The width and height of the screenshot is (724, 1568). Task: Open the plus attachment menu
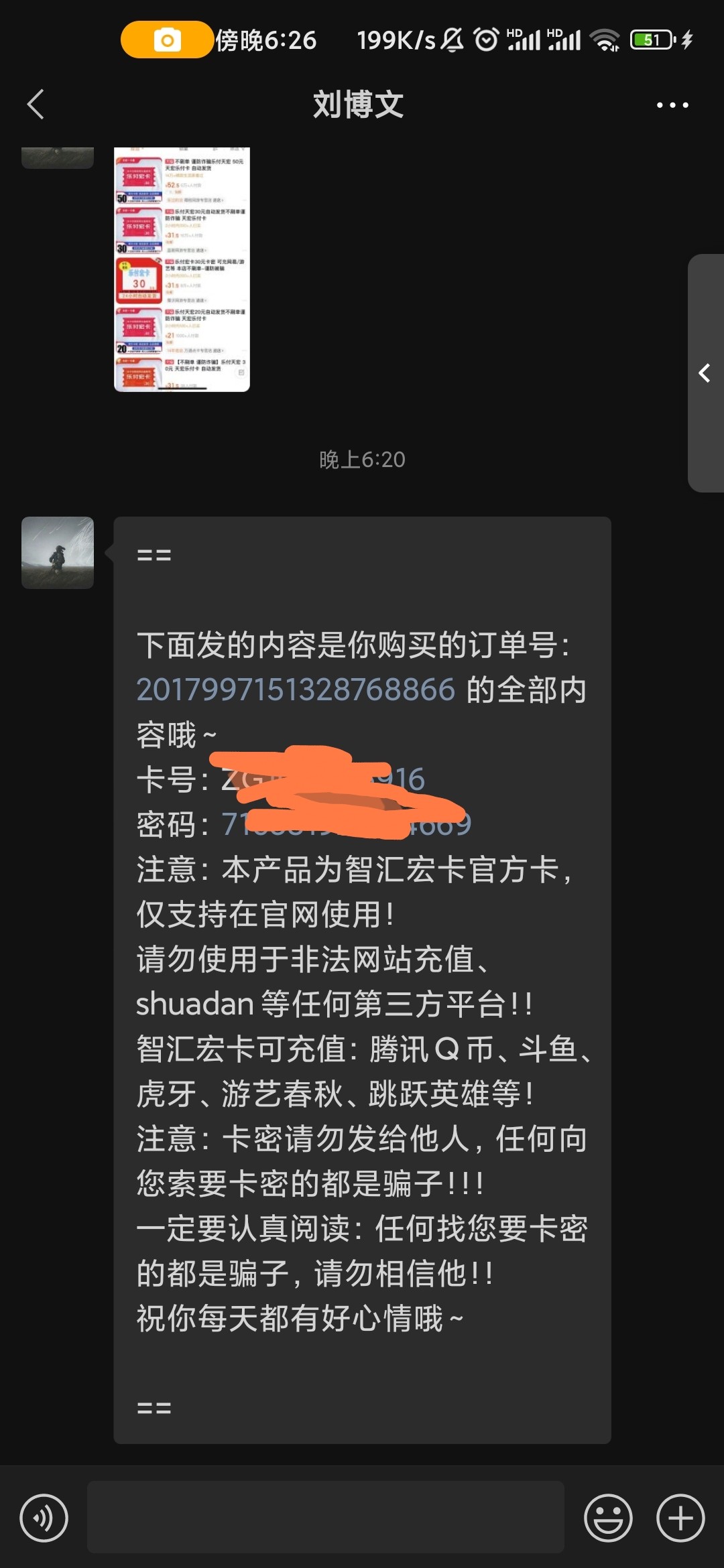[x=680, y=1518]
